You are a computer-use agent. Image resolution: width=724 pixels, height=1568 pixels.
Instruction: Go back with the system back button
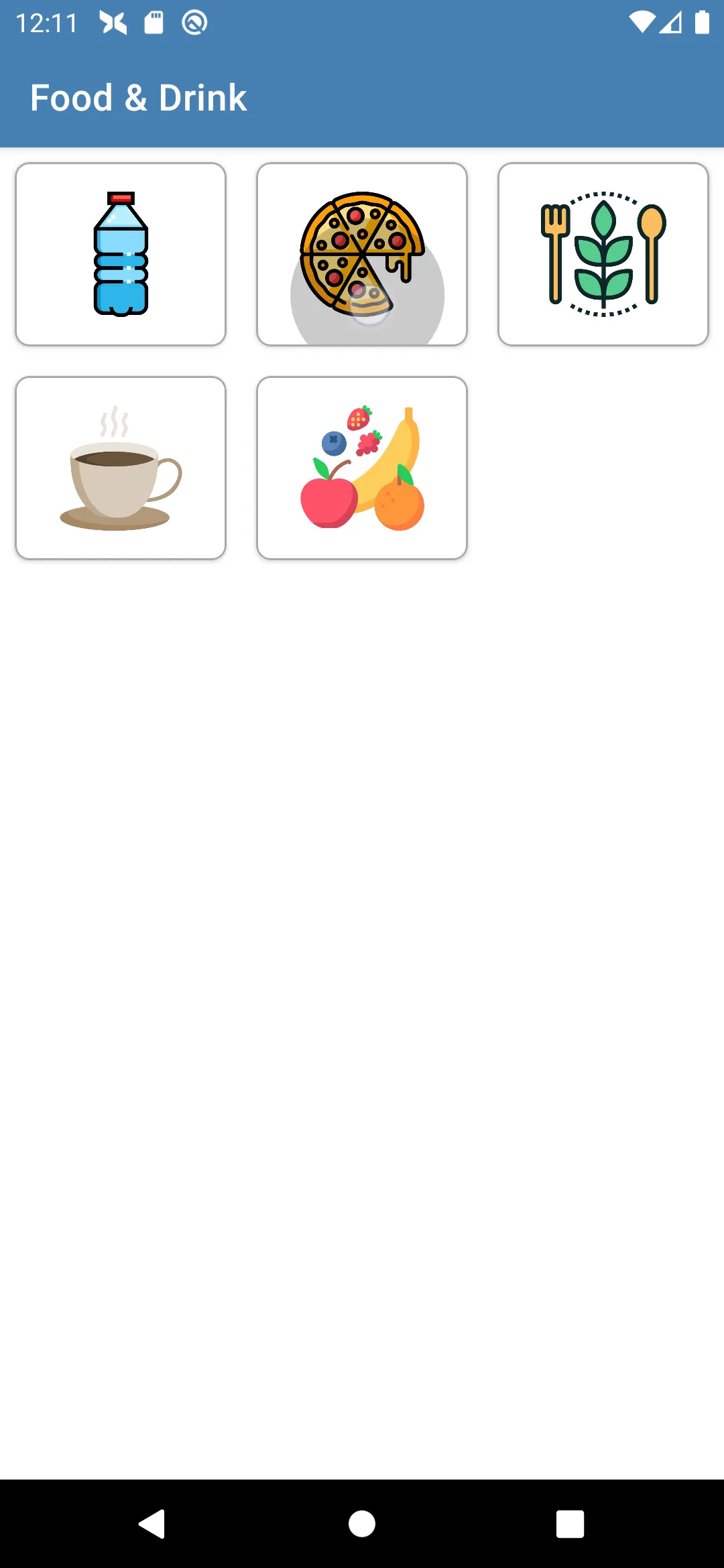point(153,1524)
